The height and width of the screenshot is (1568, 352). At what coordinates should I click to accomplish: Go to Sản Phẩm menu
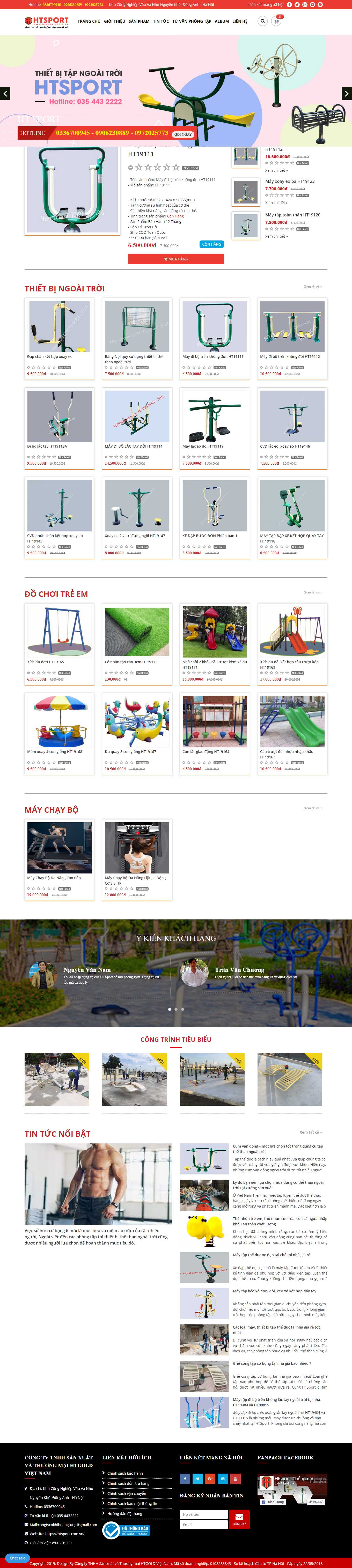tap(139, 21)
